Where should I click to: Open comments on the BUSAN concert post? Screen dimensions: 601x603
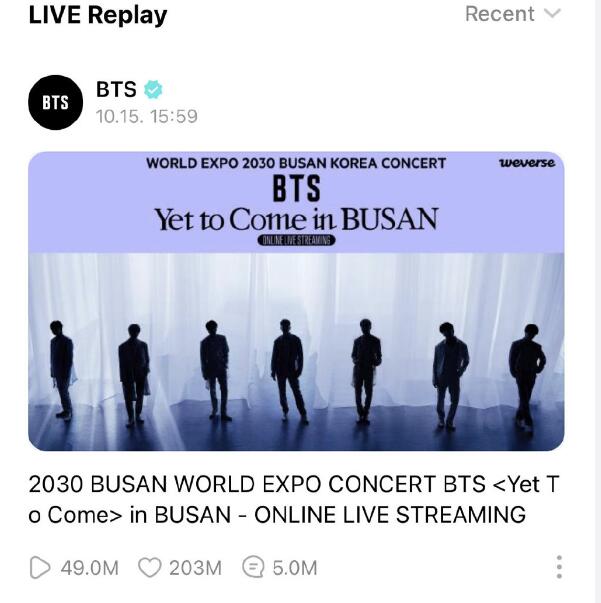point(254,568)
